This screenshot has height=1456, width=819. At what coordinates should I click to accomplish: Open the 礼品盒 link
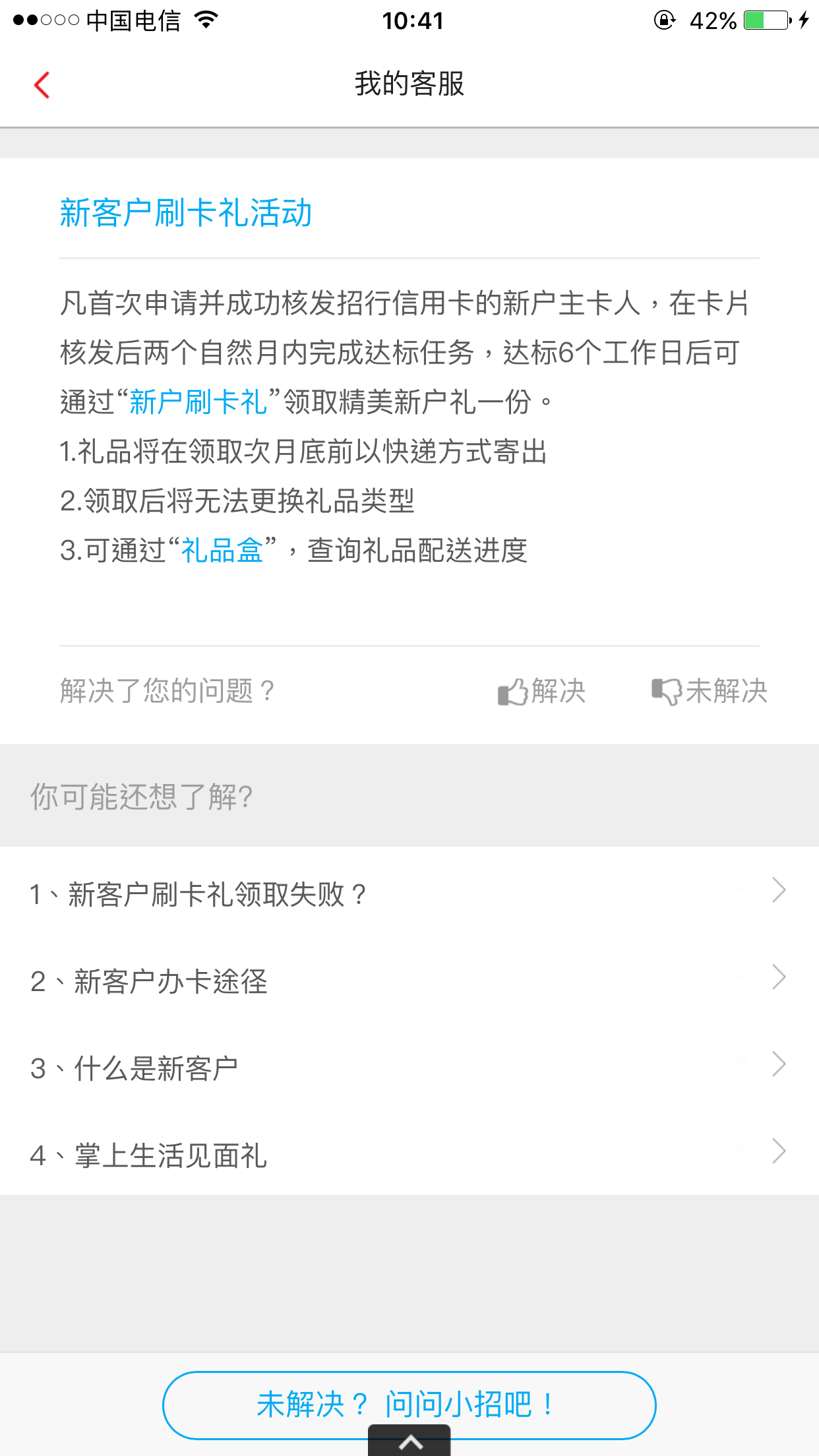pyautogui.click(x=222, y=551)
